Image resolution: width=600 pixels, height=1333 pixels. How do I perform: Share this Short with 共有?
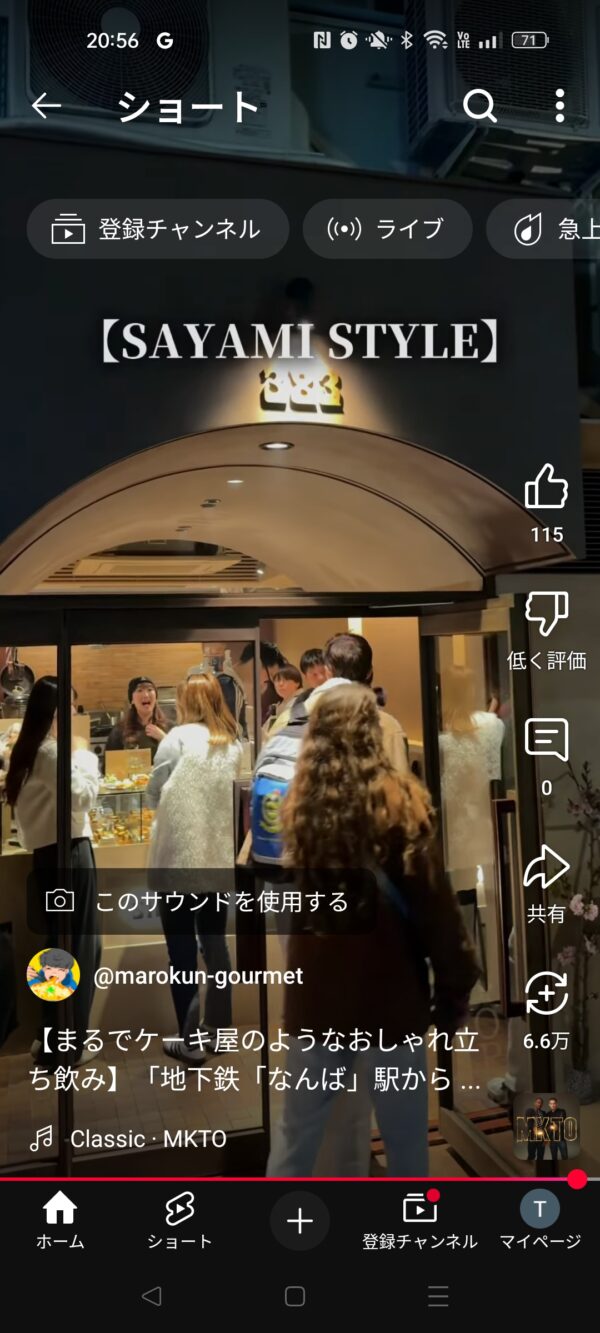(x=546, y=868)
